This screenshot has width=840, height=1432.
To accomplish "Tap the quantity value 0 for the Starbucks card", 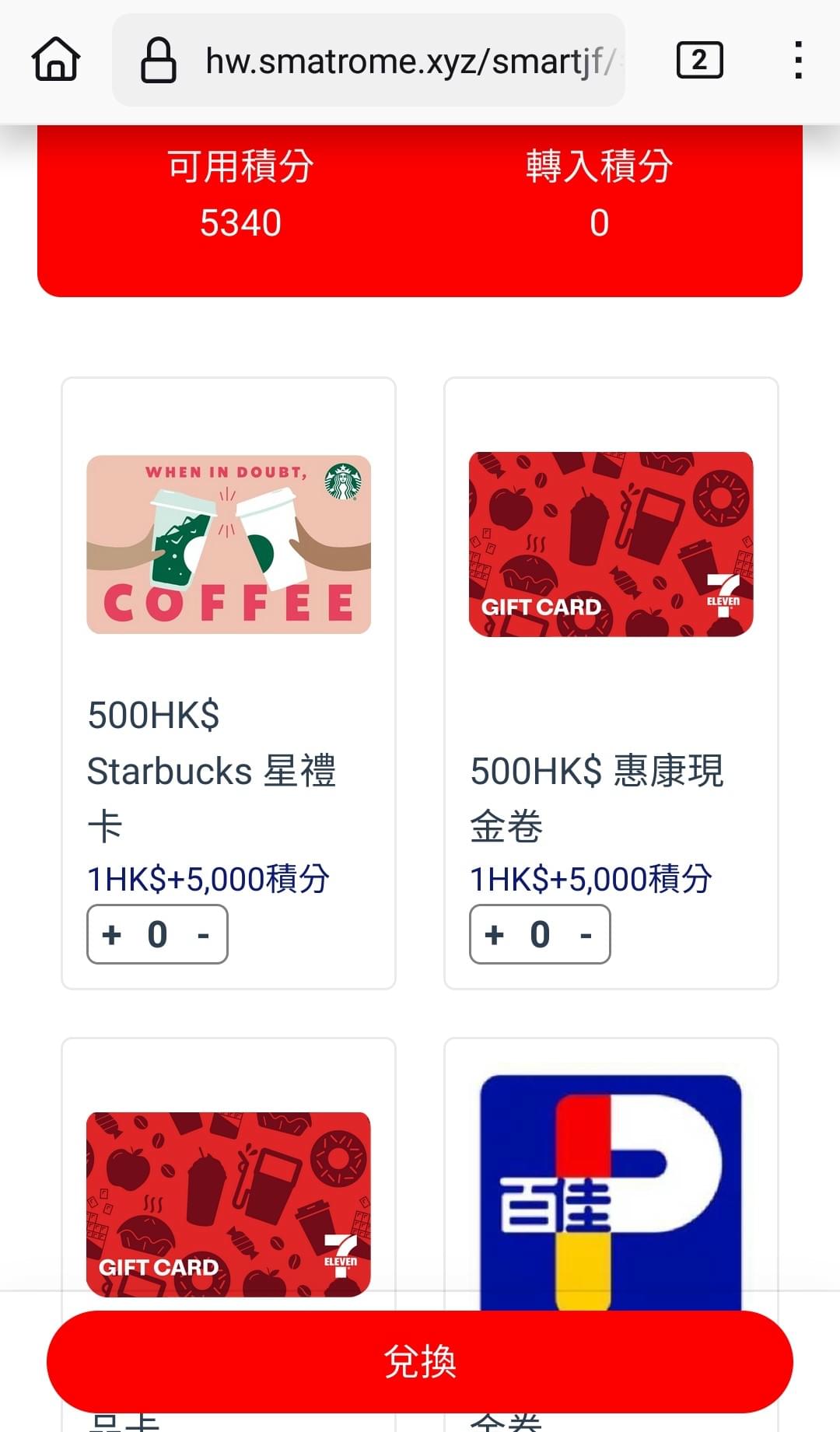I will pos(157,935).
